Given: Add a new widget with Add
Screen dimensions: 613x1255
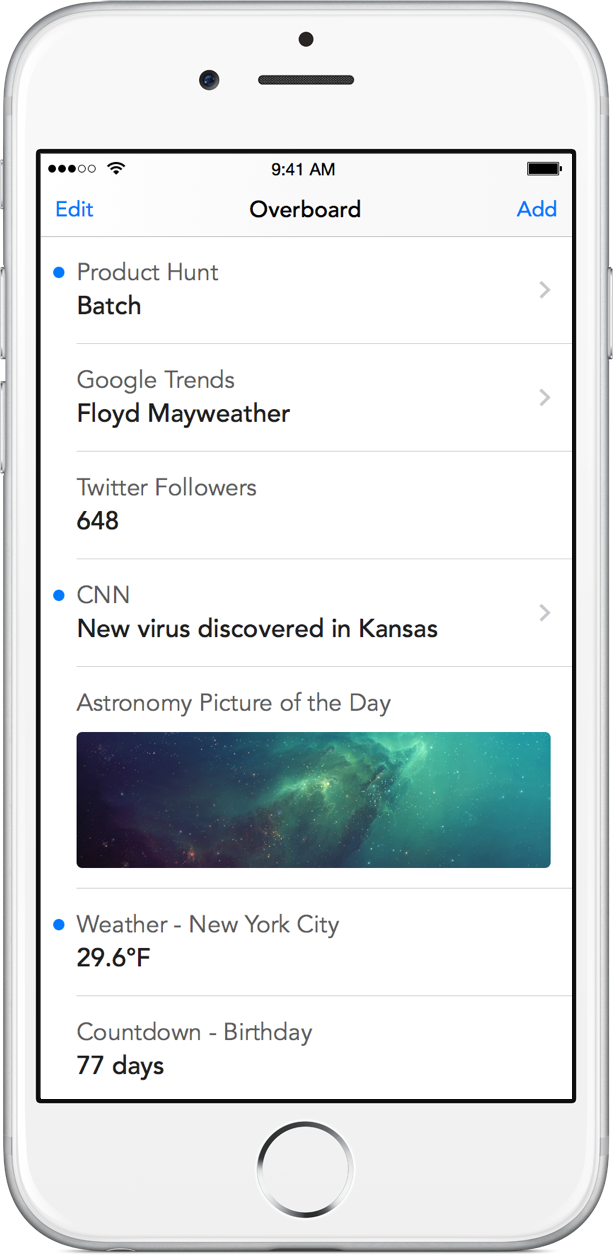Looking at the screenshot, I should click(537, 209).
